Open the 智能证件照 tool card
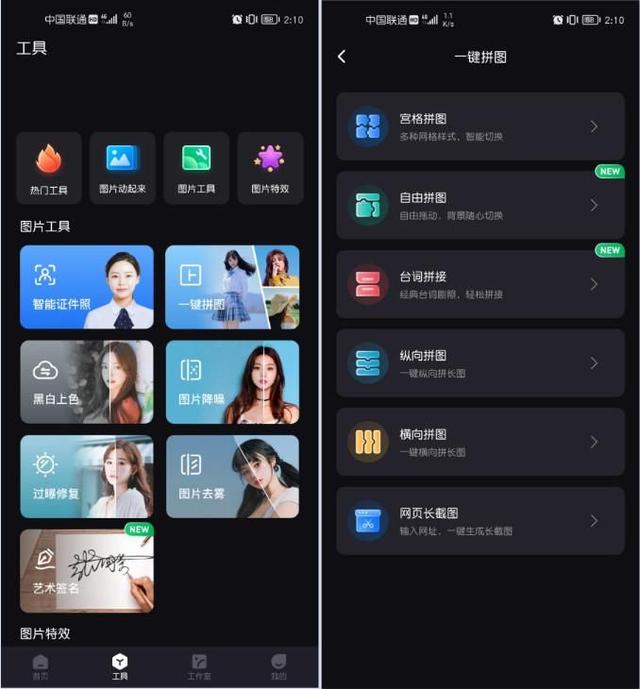The image size is (640, 689). click(x=87, y=287)
